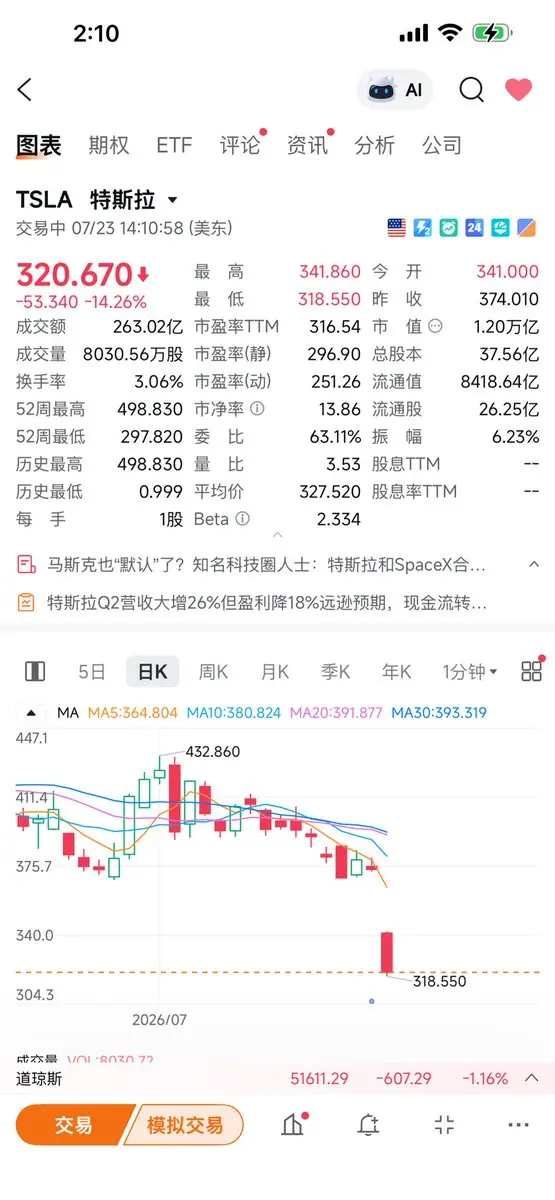The image size is (555, 1200).
Task: Select the 5日 chart period
Action: [91, 672]
